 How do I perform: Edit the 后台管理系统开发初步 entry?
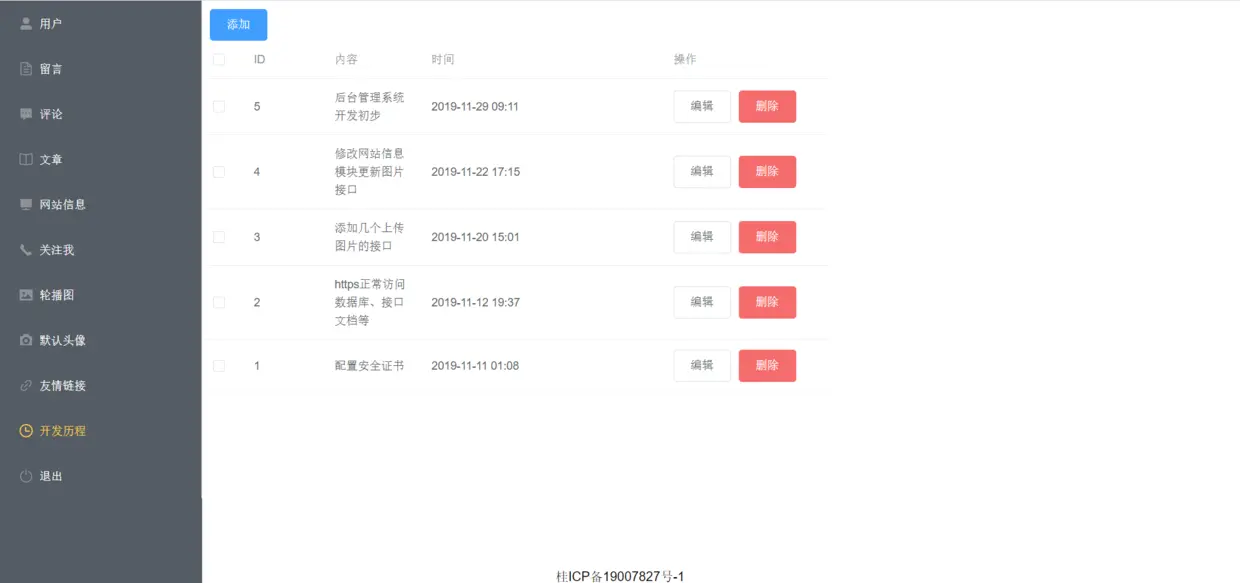click(x=702, y=106)
